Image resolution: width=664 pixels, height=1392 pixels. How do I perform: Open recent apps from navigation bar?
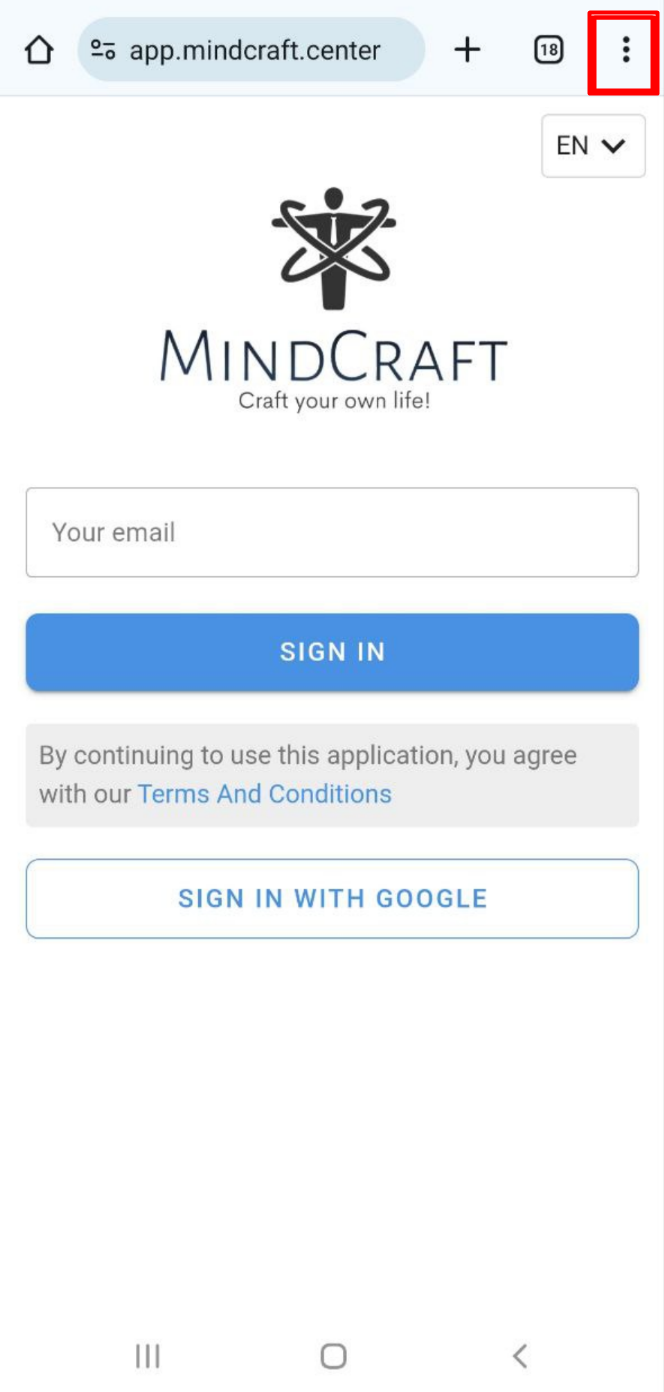(x=148, y=1356)
